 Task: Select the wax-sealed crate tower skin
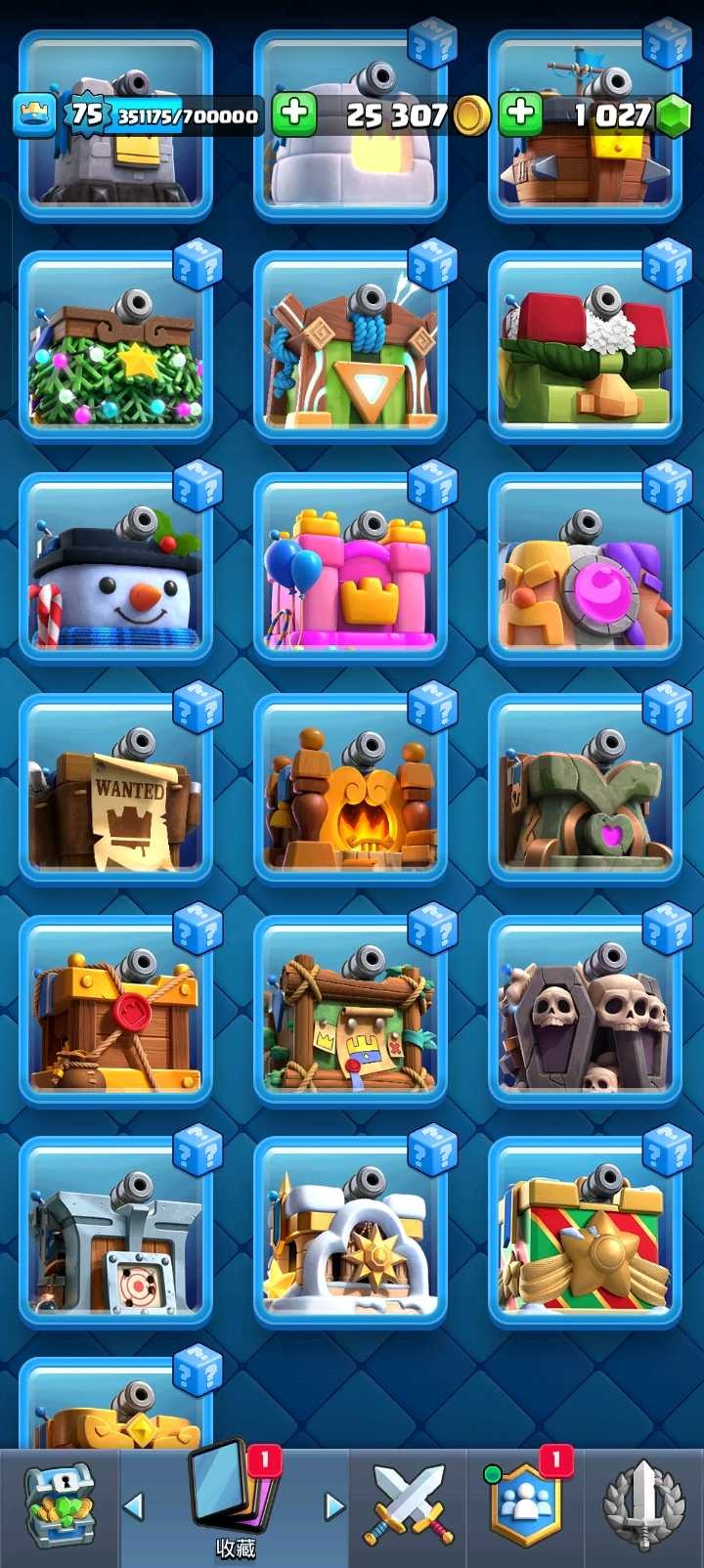tap(115, 1009)
